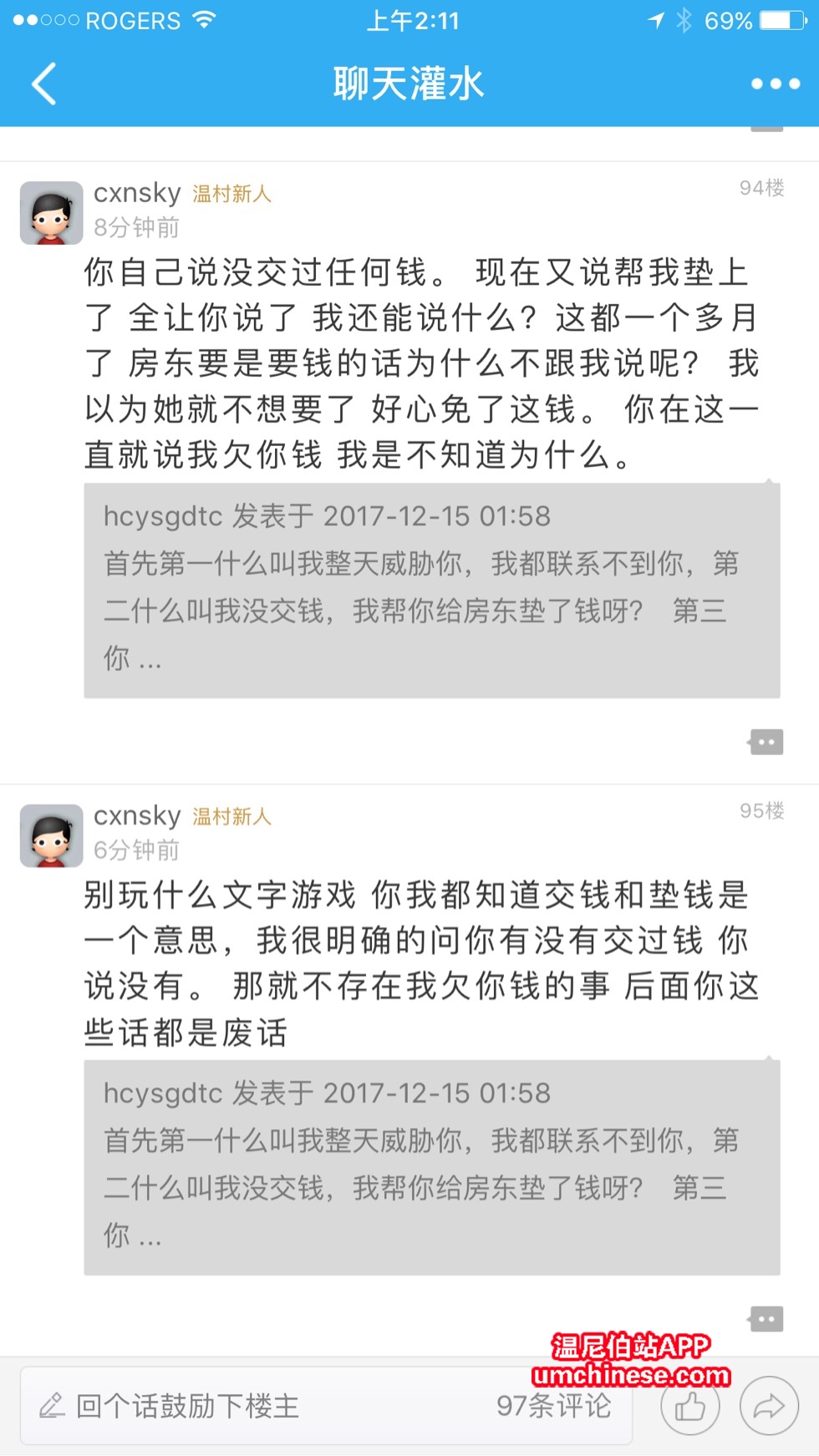
Task: Open the quoted hcysgdtc post in 94楼
Action: pyautogui.click(x=432, y=591)
